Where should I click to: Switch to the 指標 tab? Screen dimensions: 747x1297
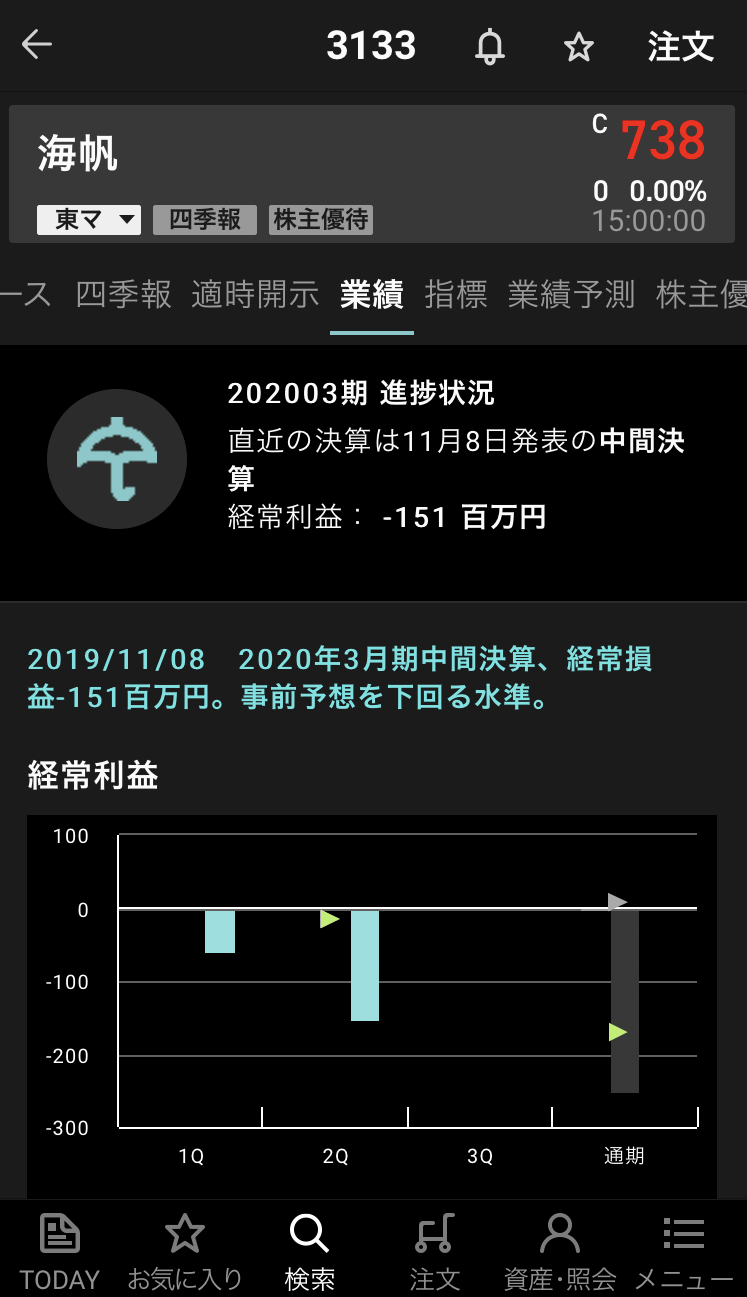pyautogui.click(x=456, y=295)
